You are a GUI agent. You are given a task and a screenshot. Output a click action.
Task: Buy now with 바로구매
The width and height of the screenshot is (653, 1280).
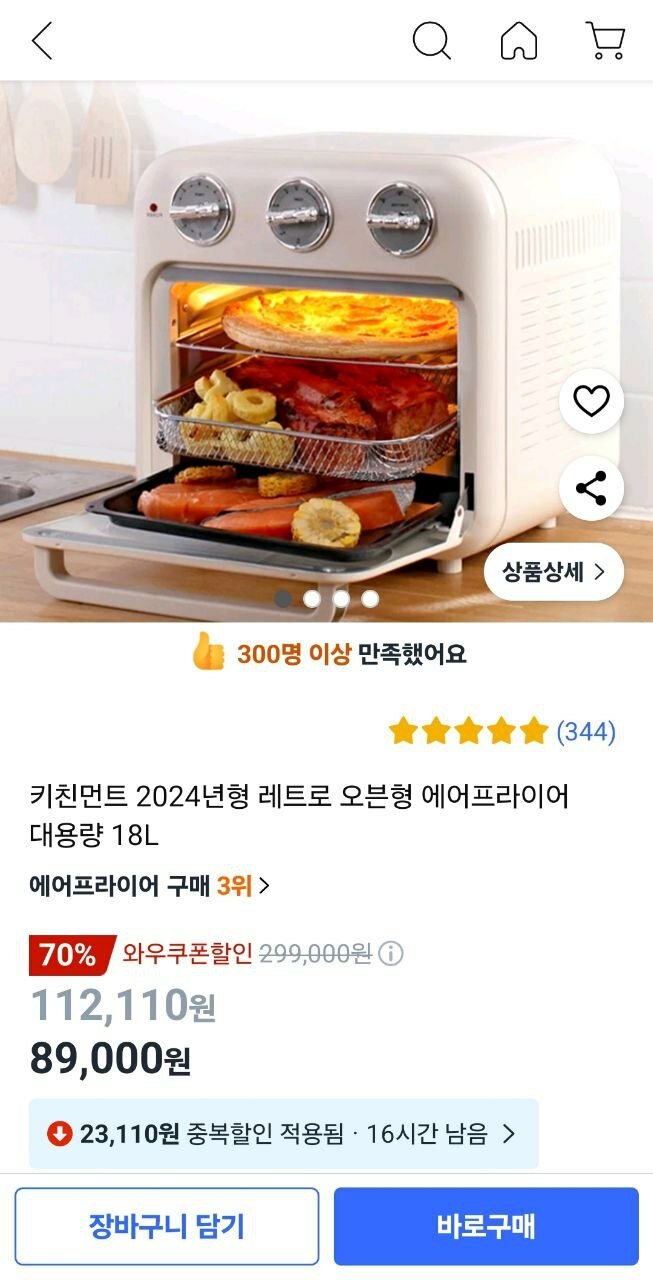tap(486, 1226)
